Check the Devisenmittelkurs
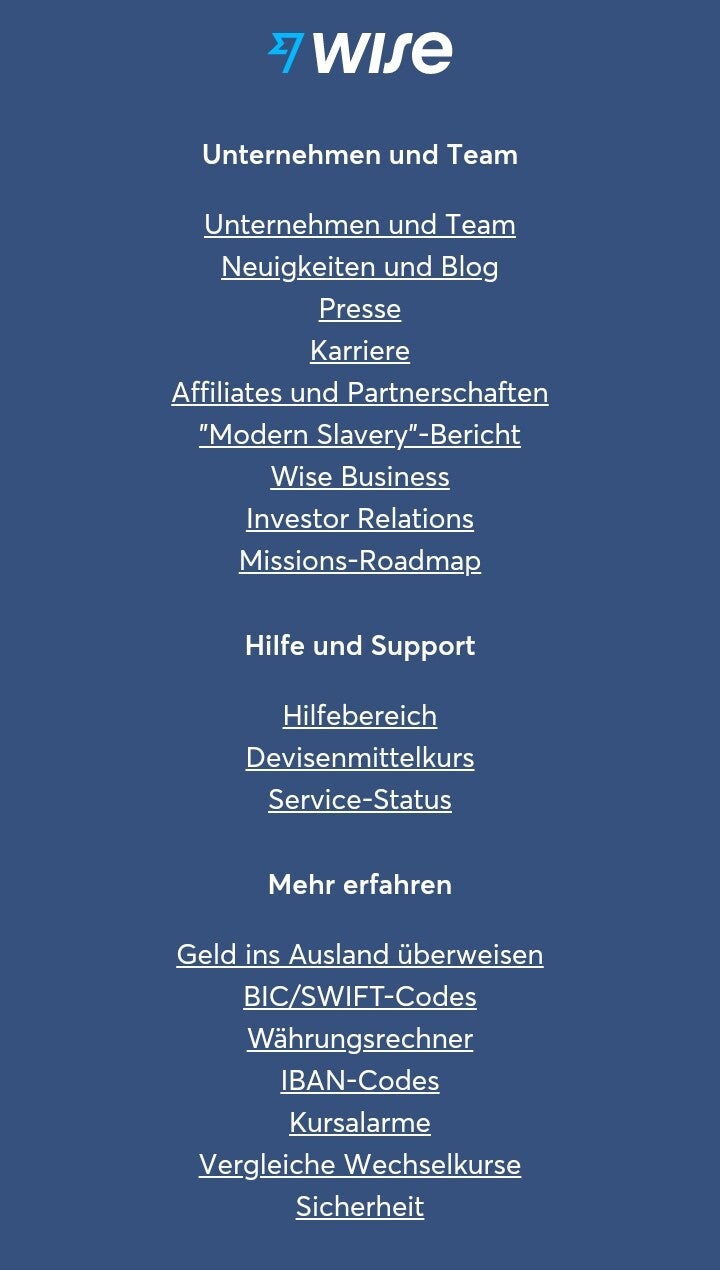Viewport: 720px width, 1270px height. pyautogui.click(x=360, y=758)
